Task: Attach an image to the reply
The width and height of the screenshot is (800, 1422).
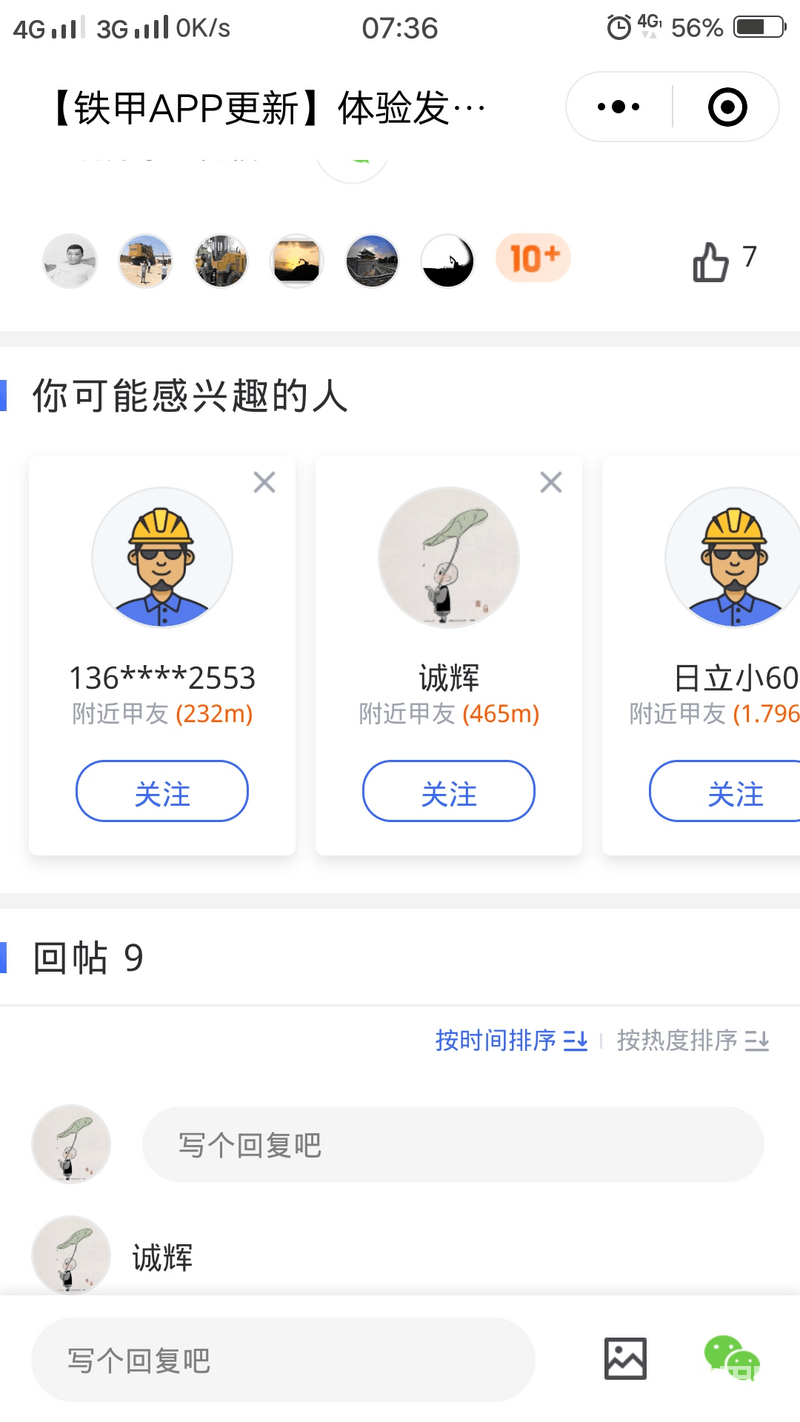Action: coord(626,1359)
